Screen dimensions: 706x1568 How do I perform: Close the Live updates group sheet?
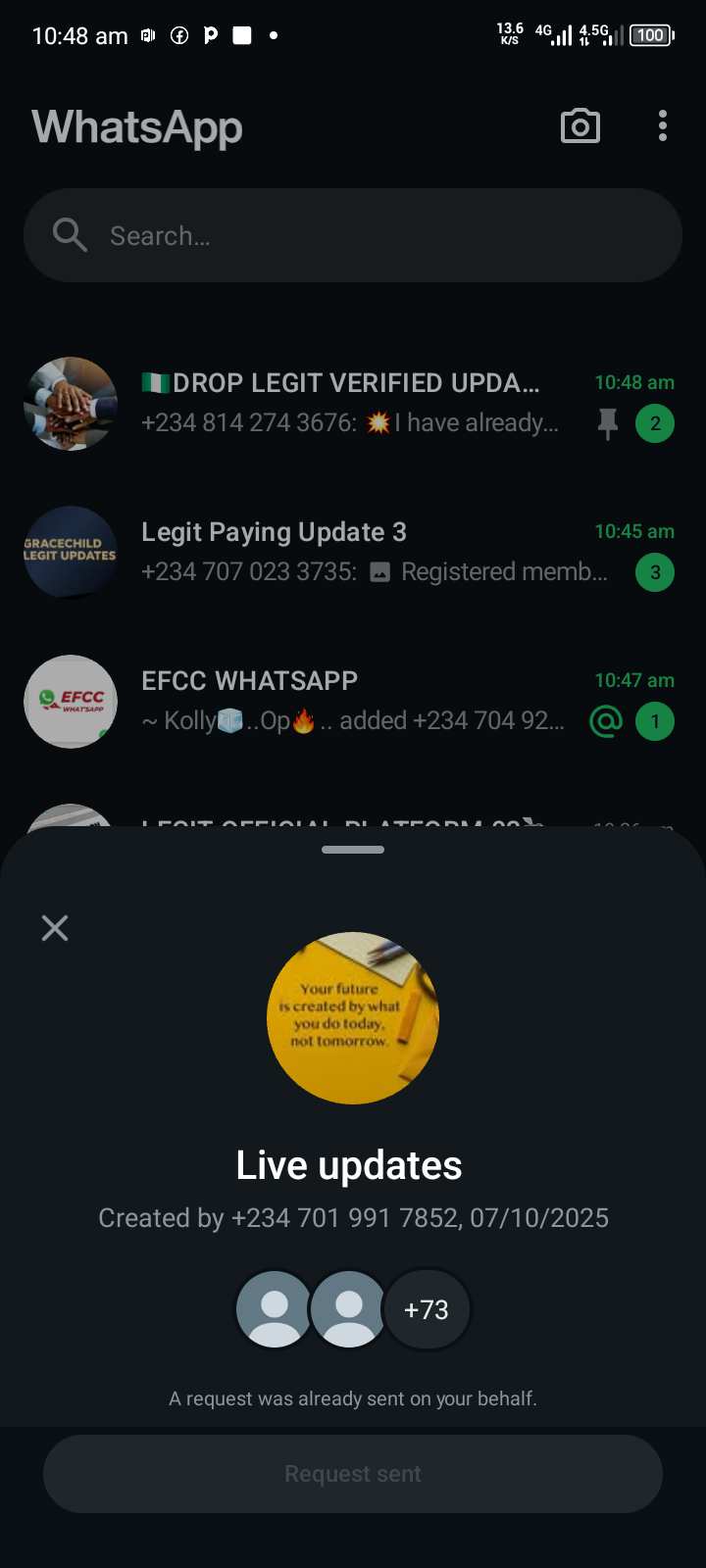(x=55, y=928)
